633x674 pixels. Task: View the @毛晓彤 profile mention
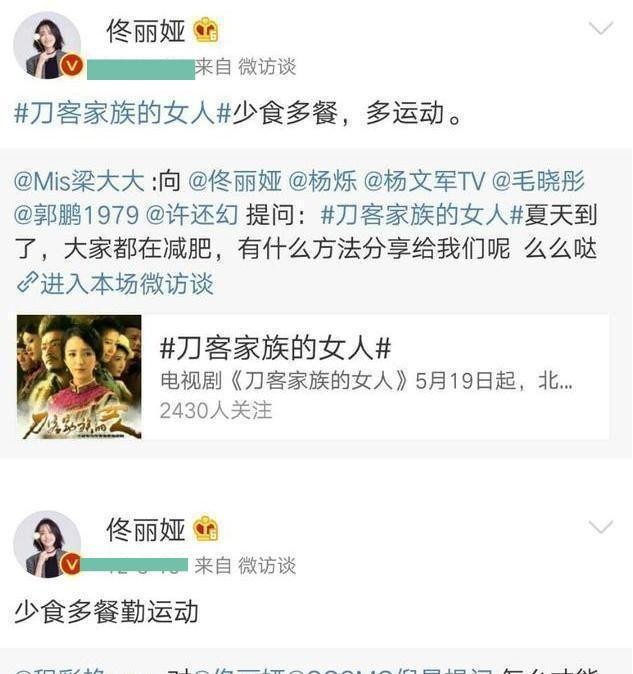coord(540,181)
